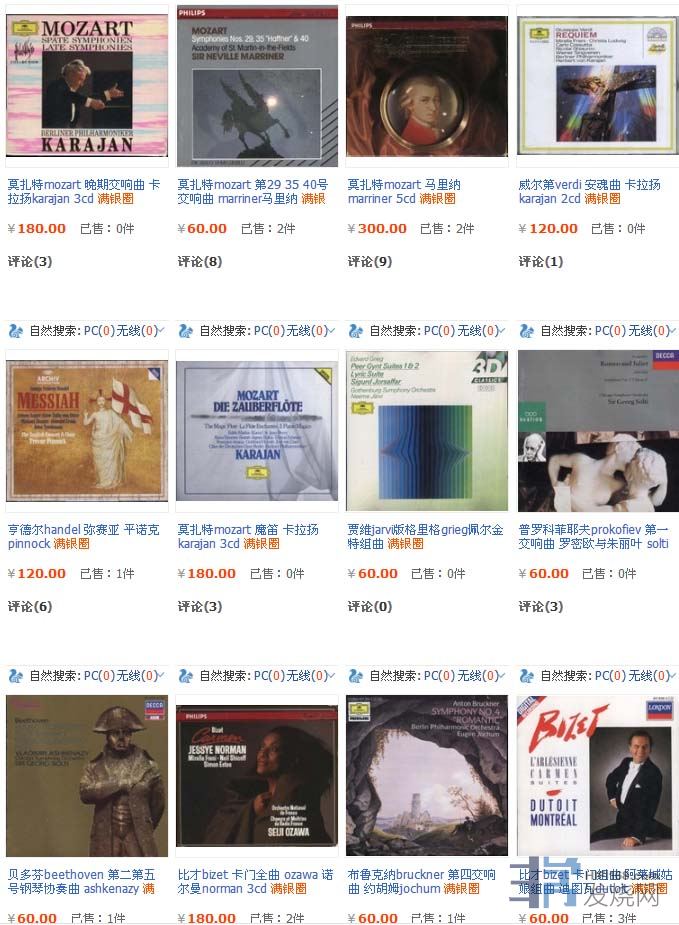Open 评论(1) under the Verdi Requiem item
This screenshot has height=925, width=679.
coord(541,262)
